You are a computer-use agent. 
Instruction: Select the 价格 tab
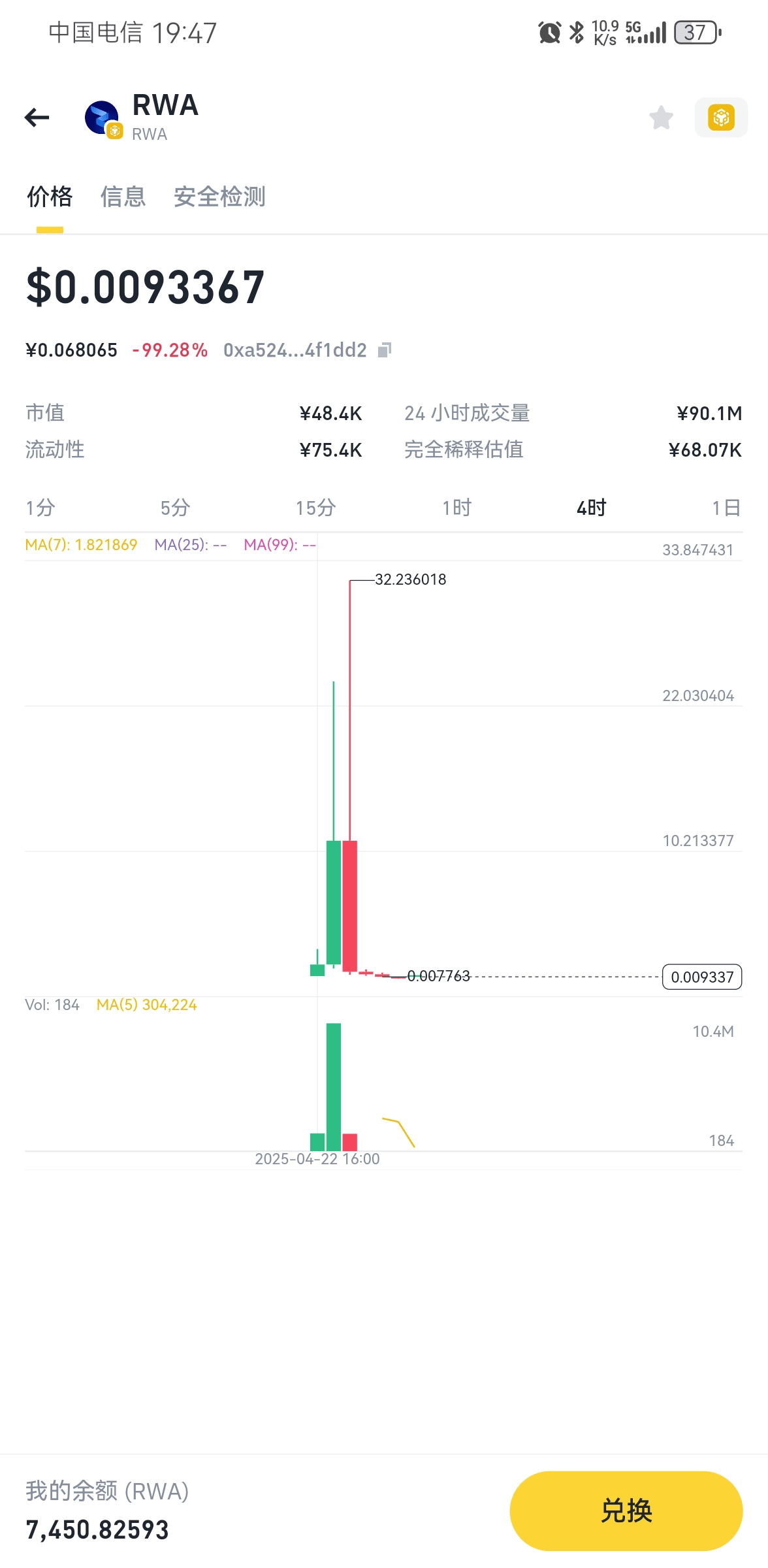tap(50, 197)
